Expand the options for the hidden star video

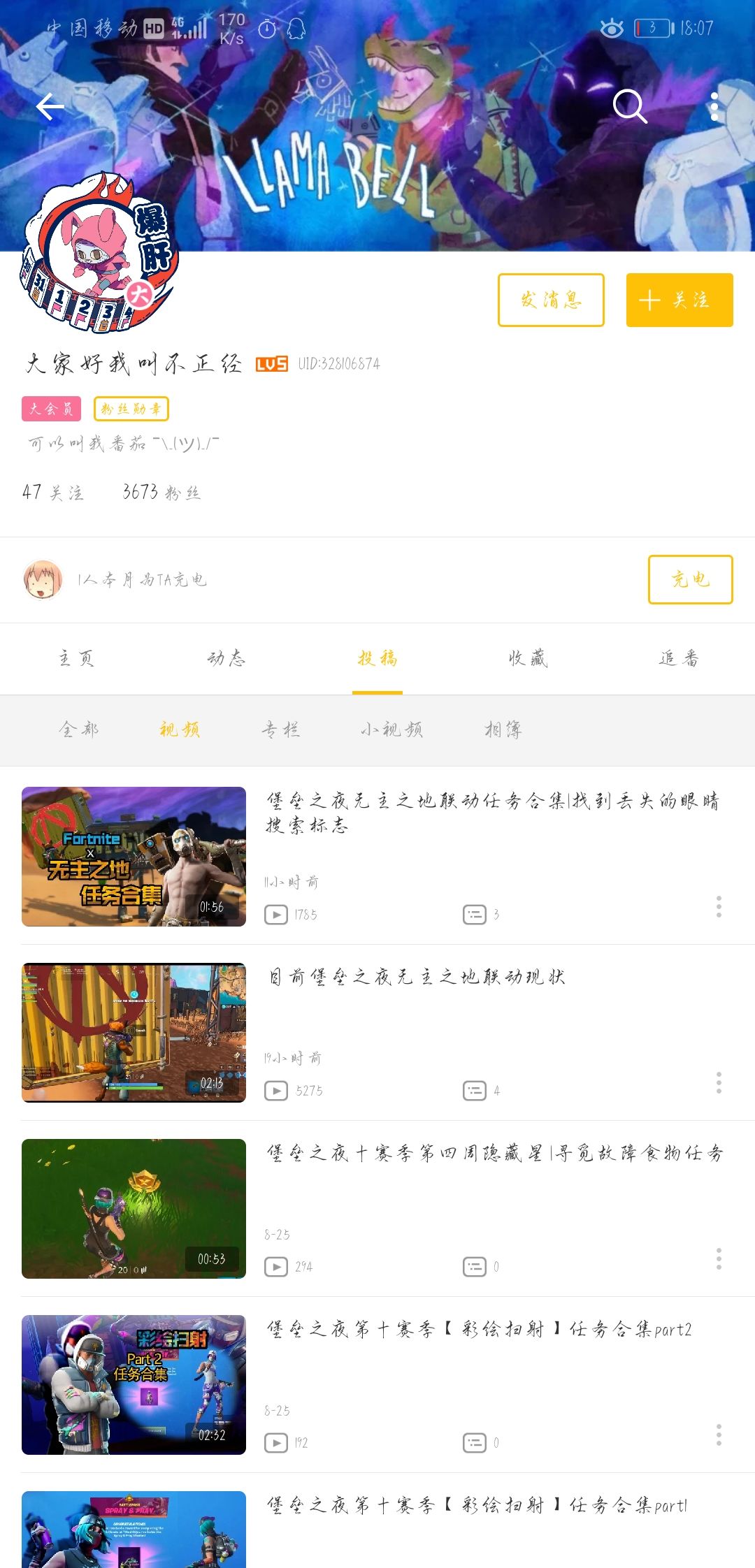pyautogui.click(x=719, y=1257)
